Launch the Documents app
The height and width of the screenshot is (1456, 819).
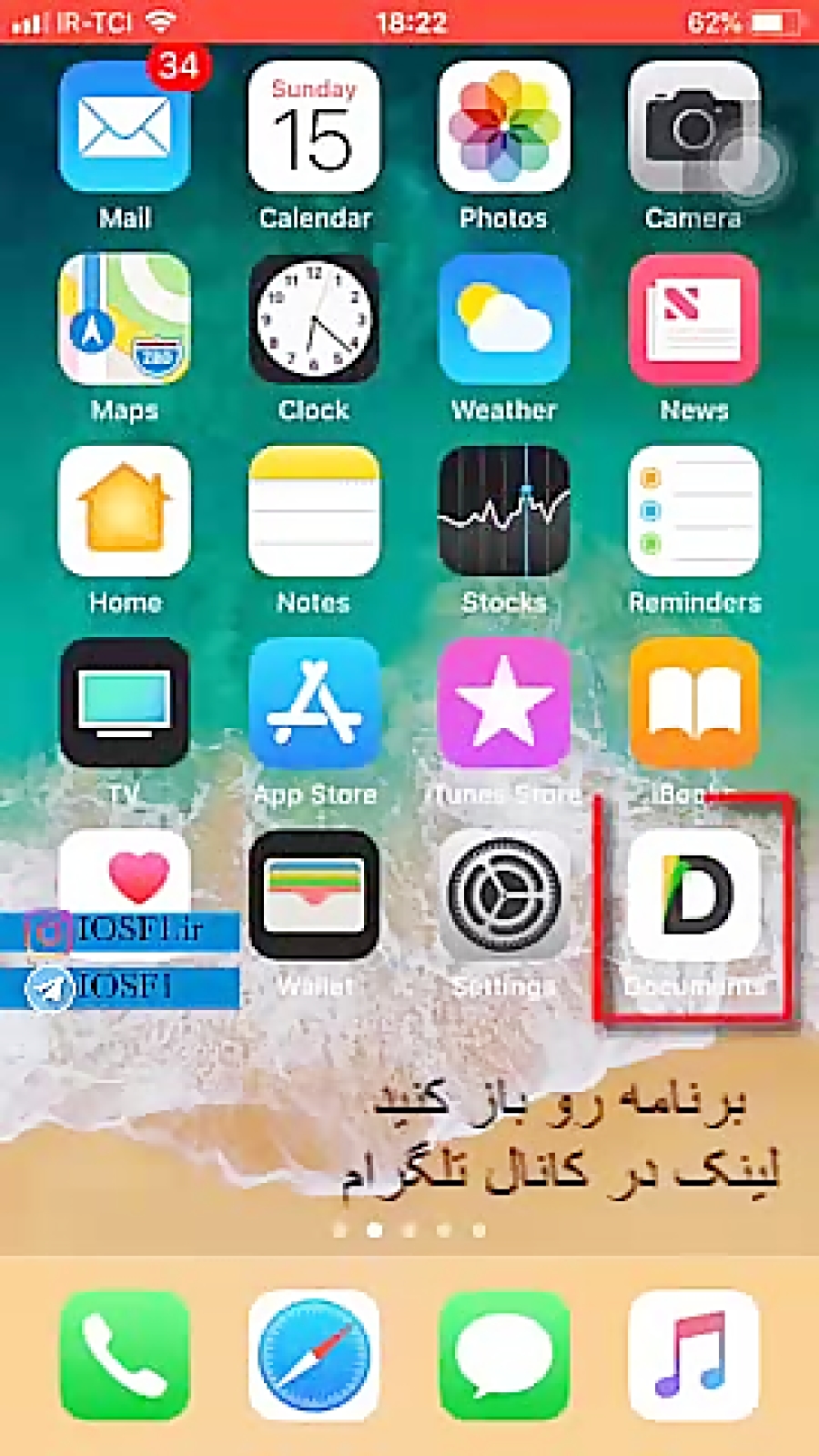(694, 895)
